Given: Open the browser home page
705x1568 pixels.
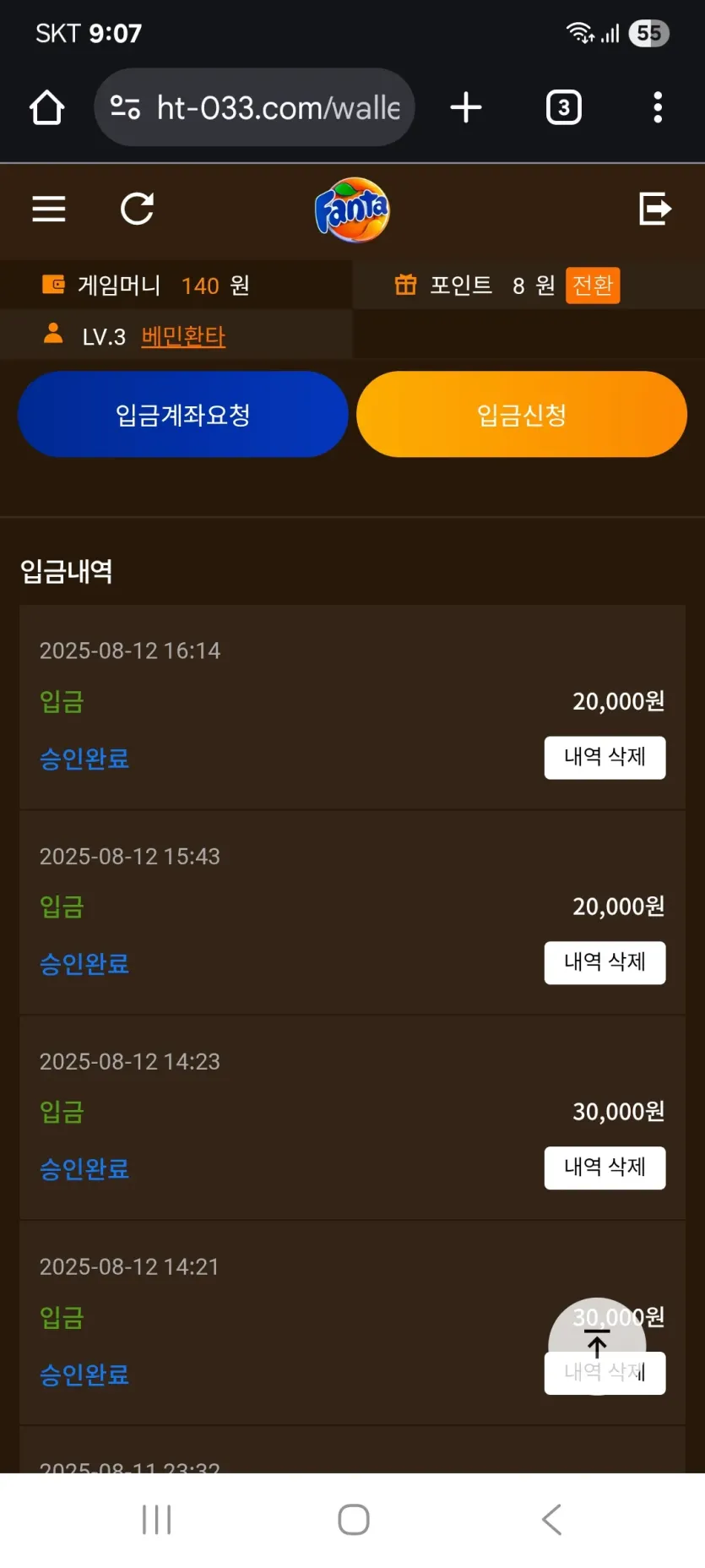Looking at the screenshot, I should [47, 108].
